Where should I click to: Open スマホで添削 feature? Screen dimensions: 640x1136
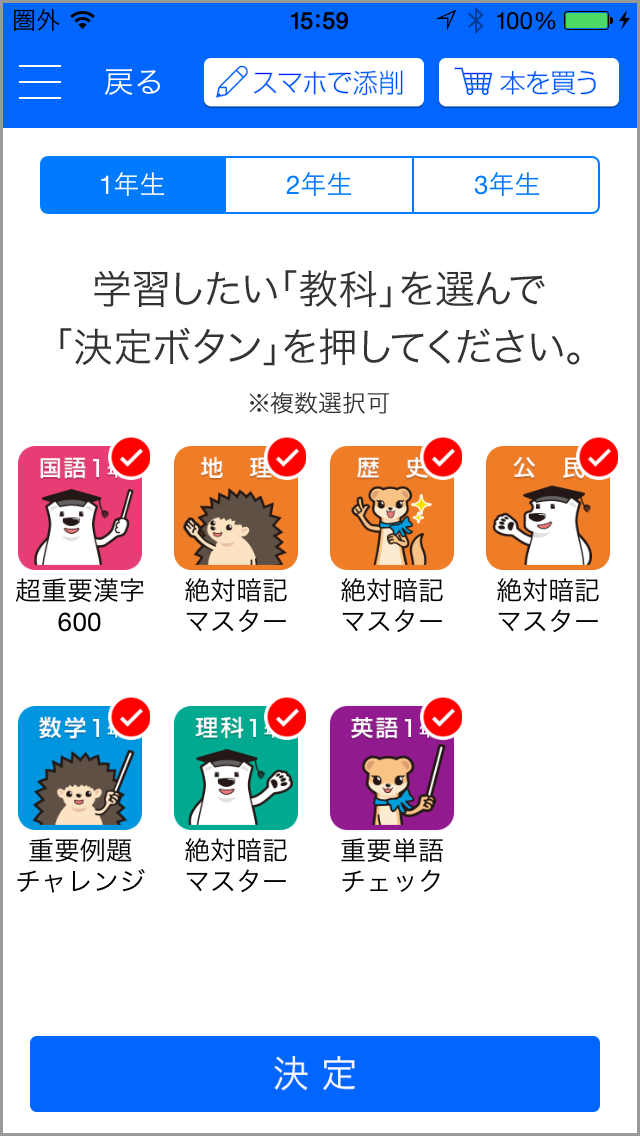(x=314, y=82)
